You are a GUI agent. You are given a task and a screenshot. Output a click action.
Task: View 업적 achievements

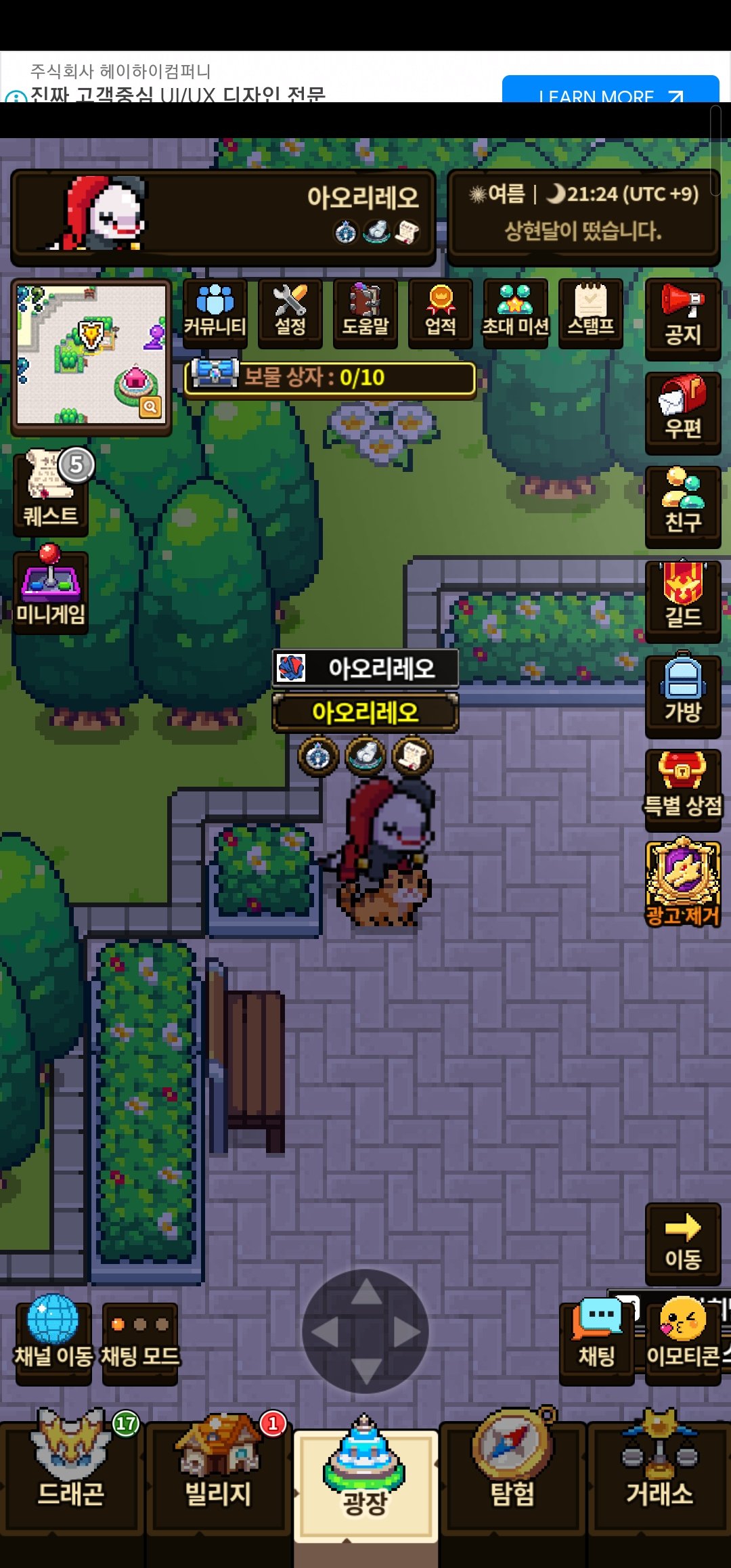pyautogui.click(x=441, y=312)
